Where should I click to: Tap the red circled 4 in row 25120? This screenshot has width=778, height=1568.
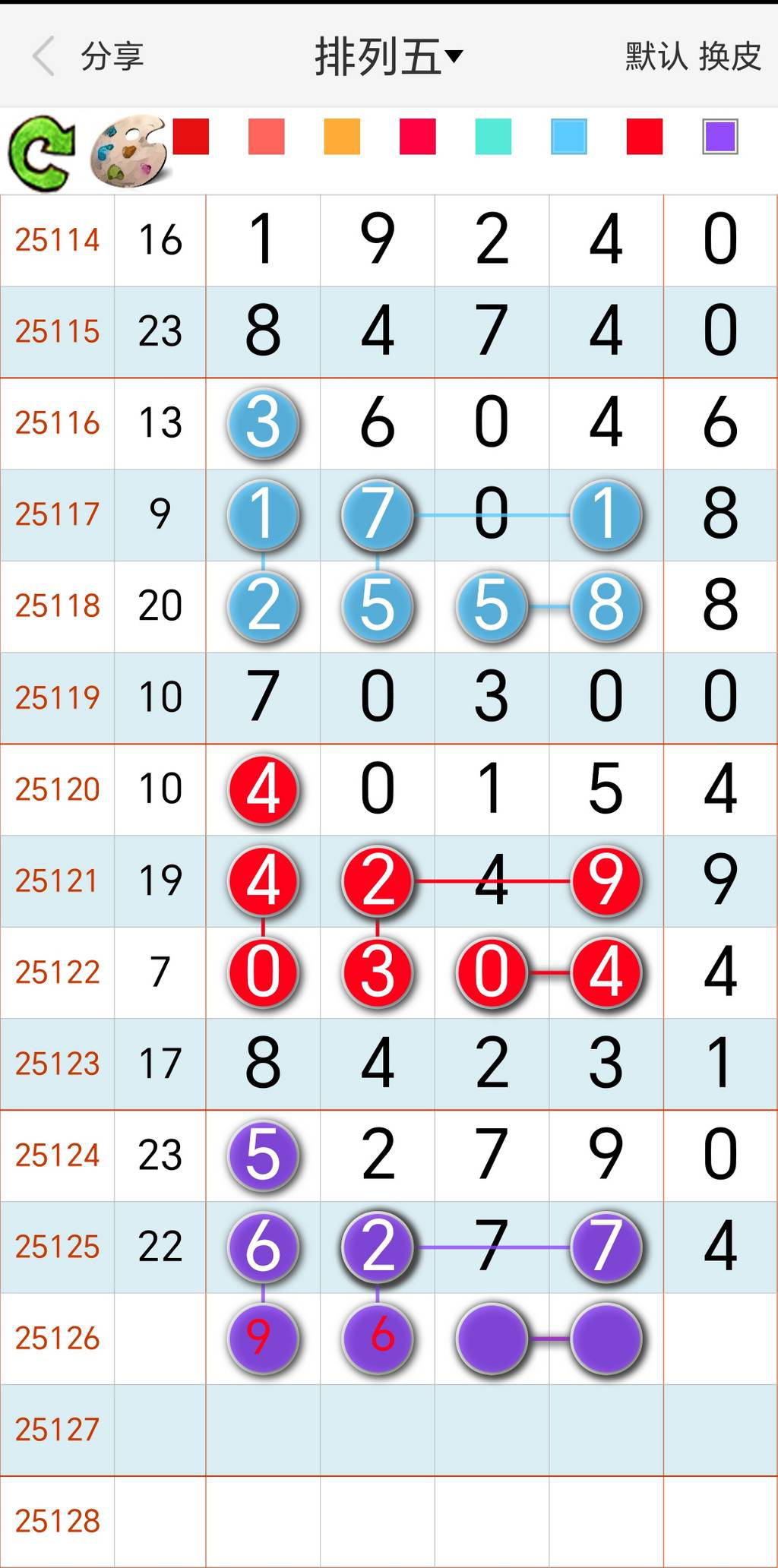click(x=262, y=789)
